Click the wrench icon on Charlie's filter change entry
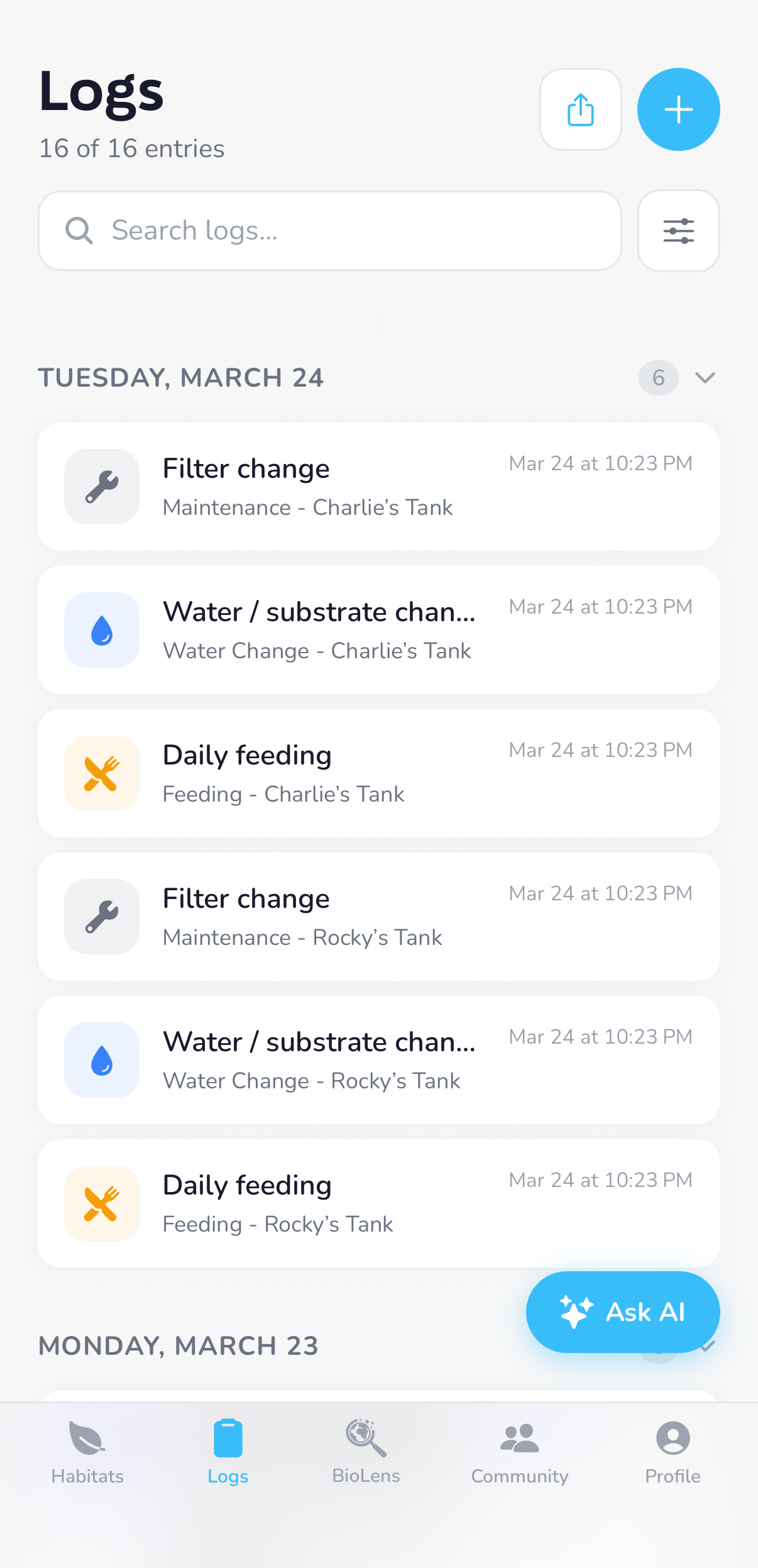Screen dimensions: 758x1568 pos(101,487)
